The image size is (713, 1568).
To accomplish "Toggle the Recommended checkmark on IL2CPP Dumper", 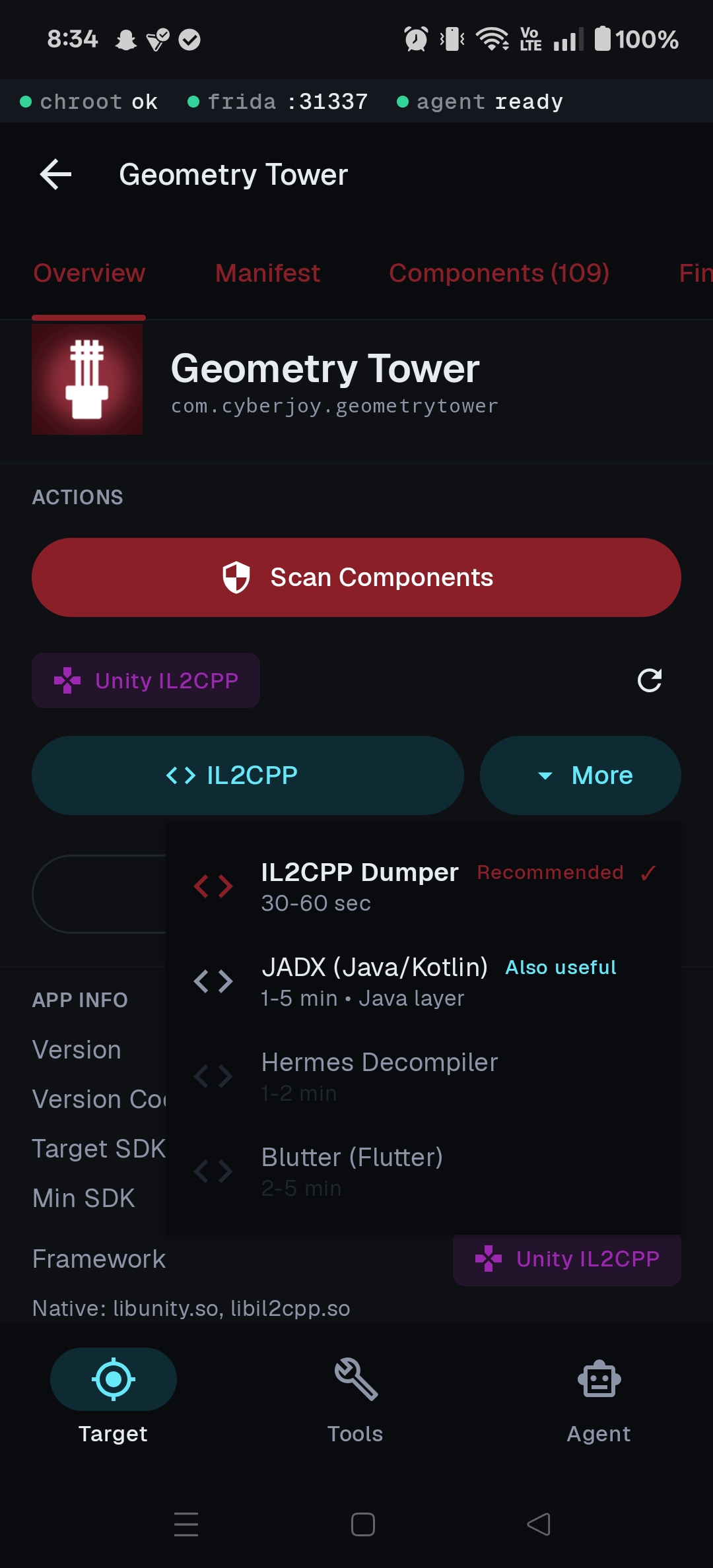I will pyautogui.click(x=648, y=872).
